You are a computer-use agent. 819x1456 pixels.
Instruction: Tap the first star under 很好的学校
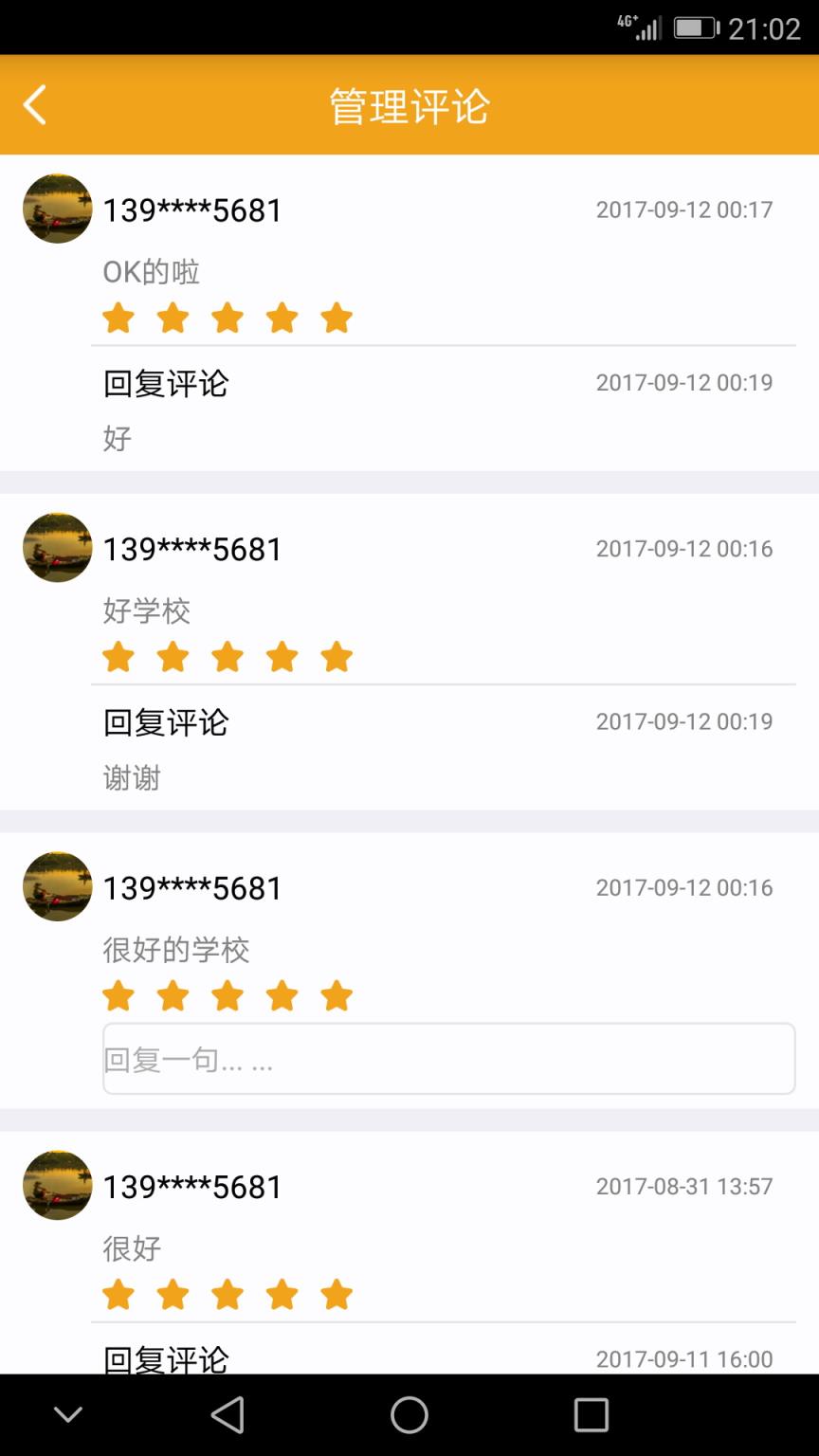tap(118, 995)
